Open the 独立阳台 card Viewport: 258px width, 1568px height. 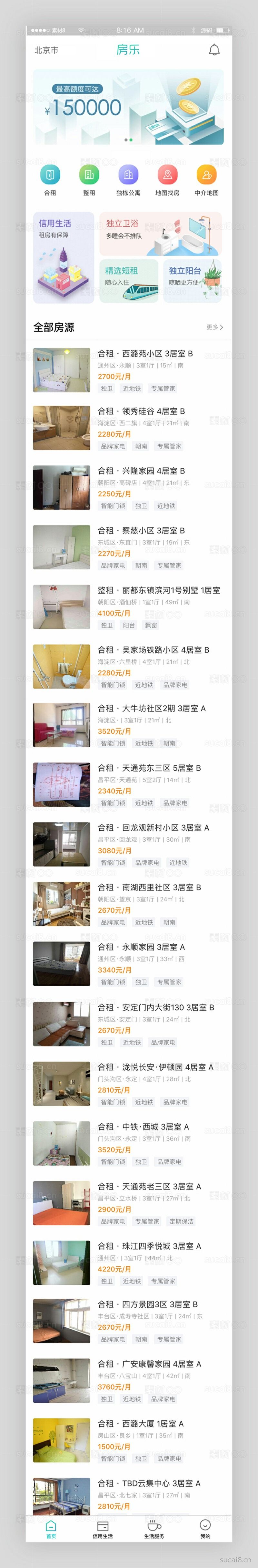click(192, 281)
